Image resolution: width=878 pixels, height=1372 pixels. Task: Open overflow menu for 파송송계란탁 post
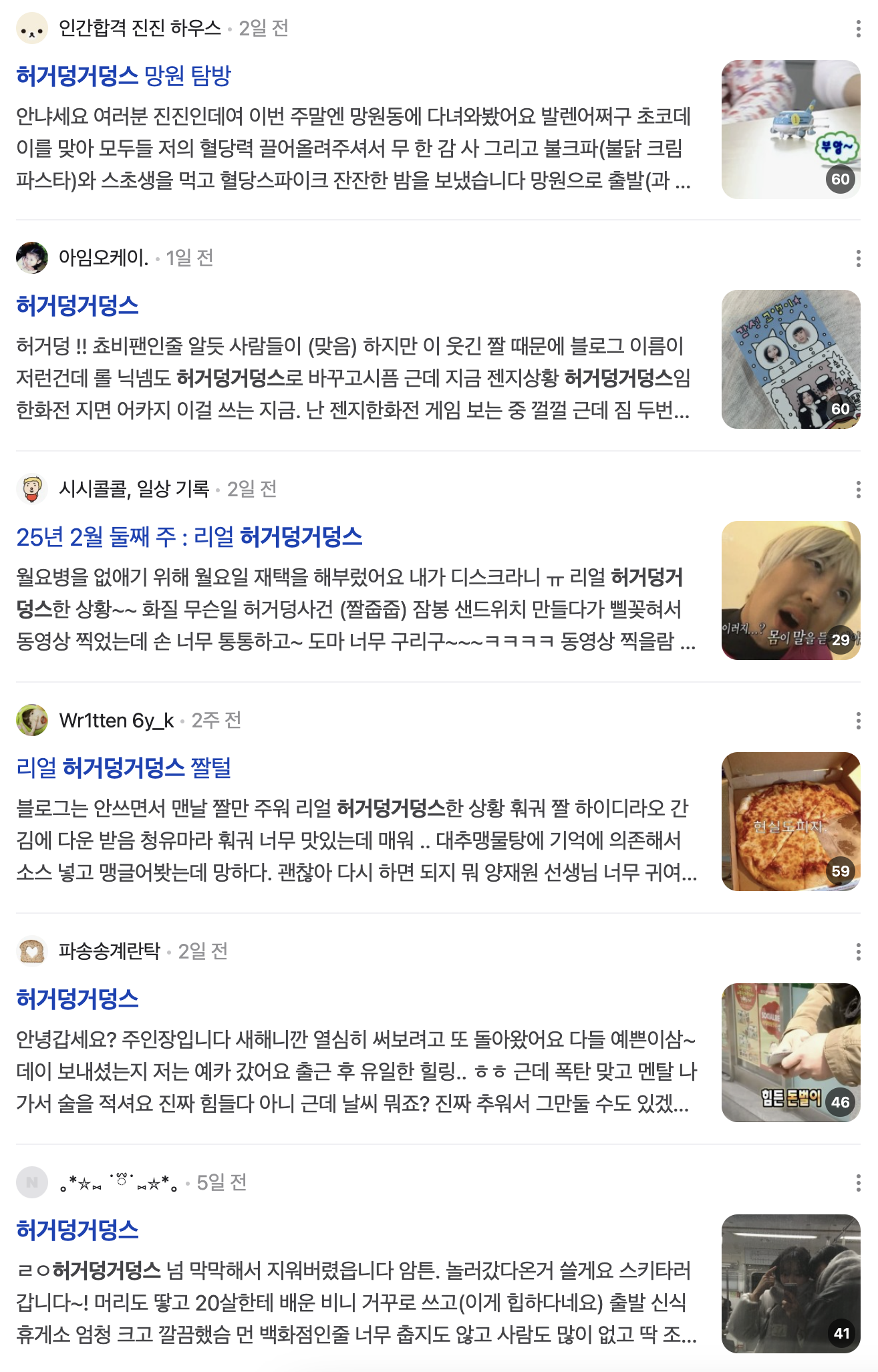pos(858,952)
